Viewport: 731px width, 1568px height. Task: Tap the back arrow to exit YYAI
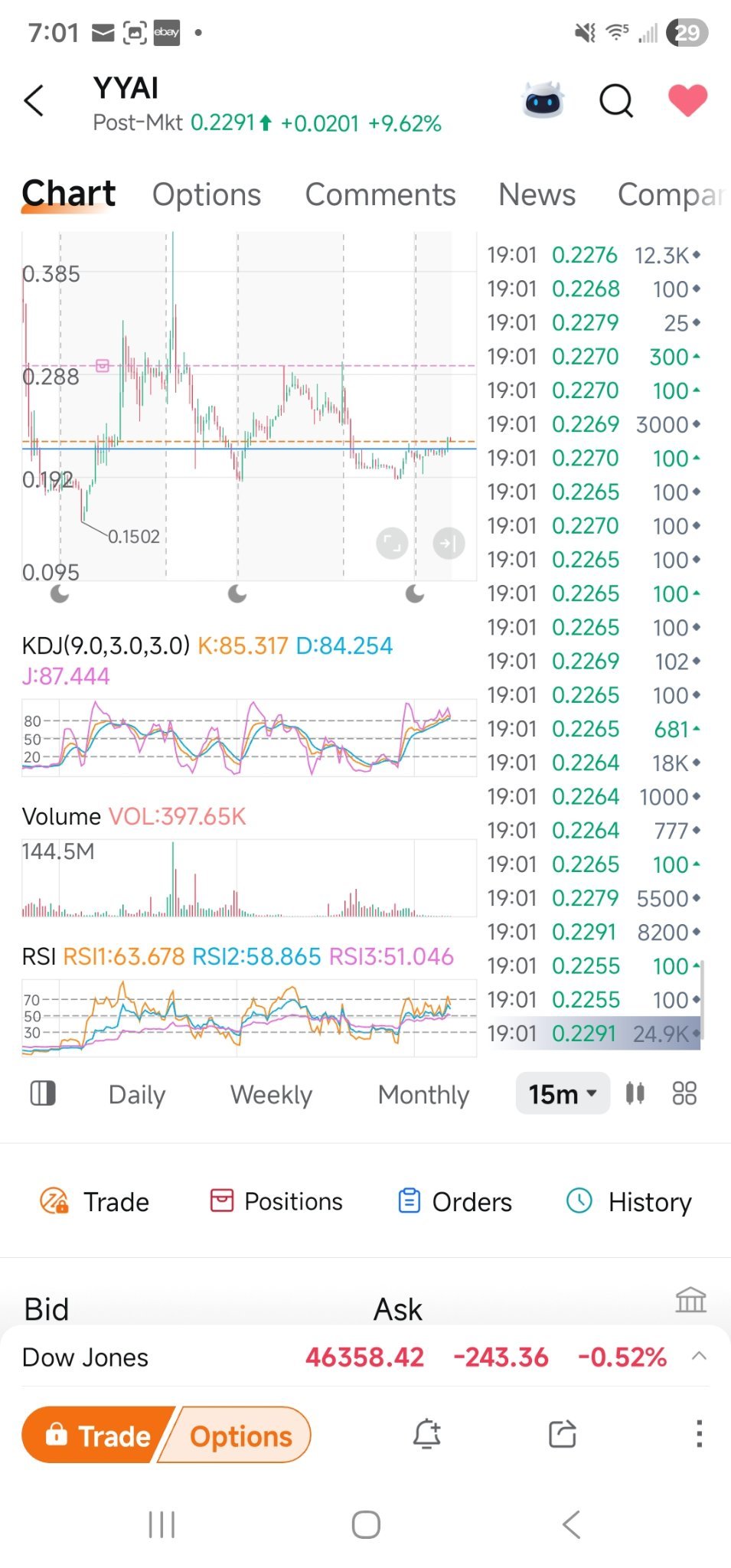[x=34, y=100]
